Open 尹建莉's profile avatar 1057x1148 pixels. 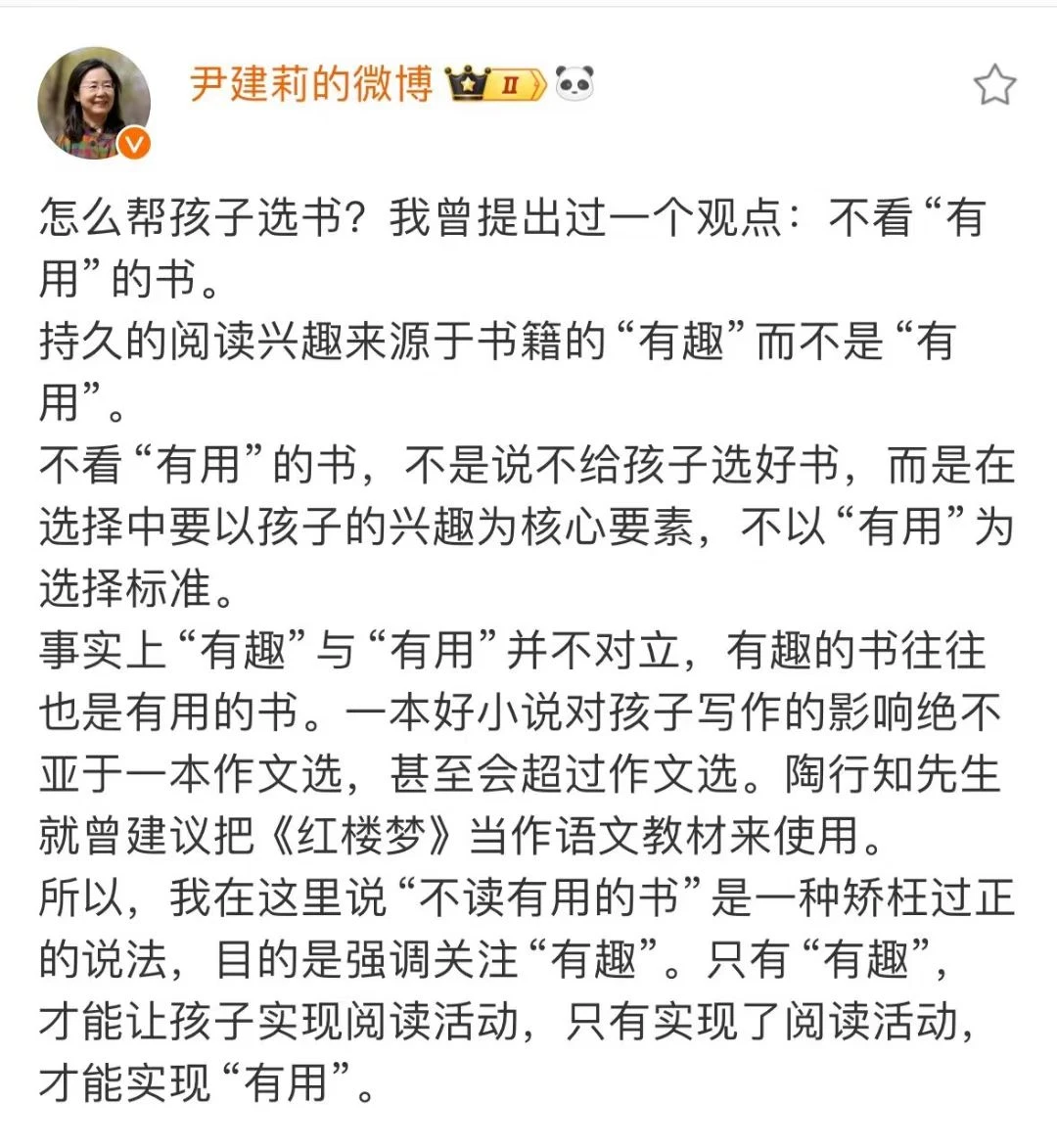click(x=94, y=103)
